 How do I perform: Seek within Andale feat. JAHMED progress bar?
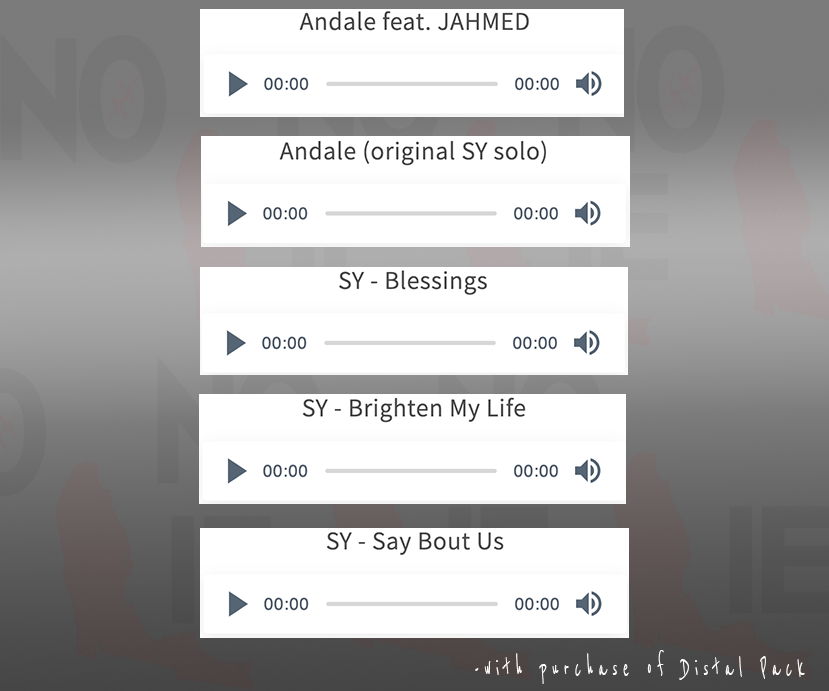click(411, 84)
